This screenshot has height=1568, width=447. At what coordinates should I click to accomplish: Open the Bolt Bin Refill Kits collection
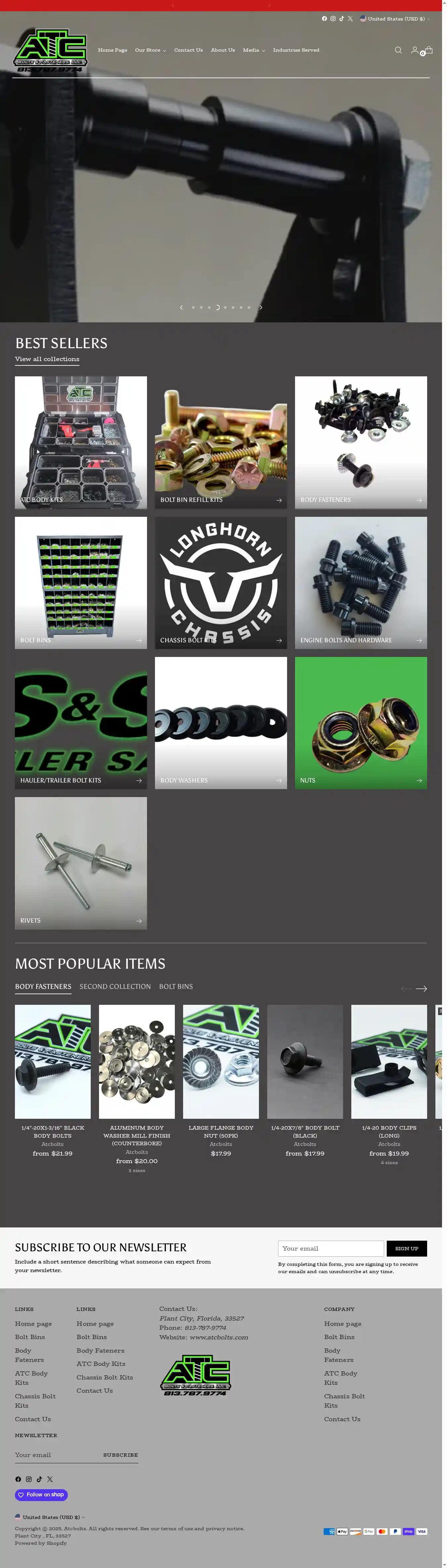point(220,443)
